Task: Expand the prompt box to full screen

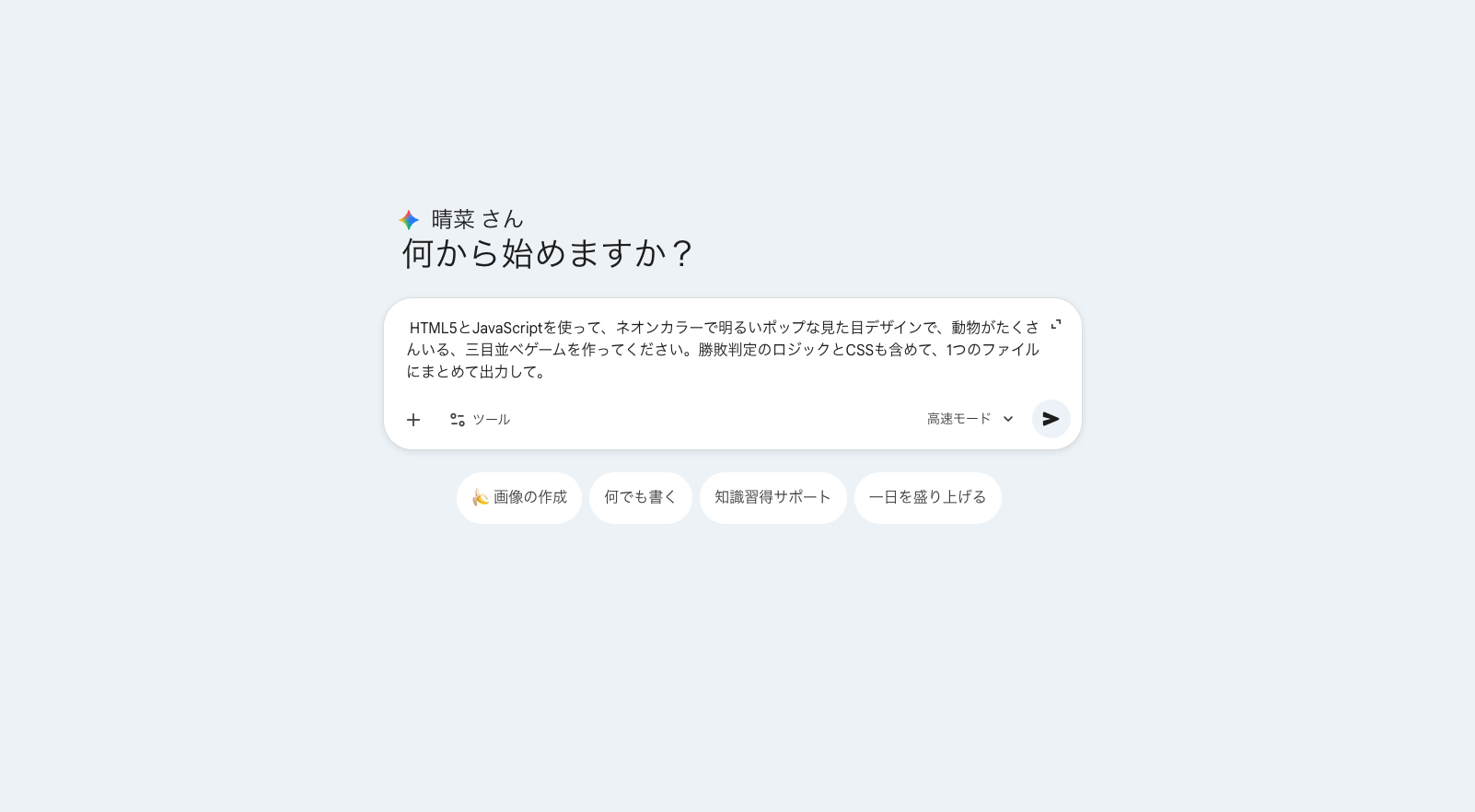Action: coord(1056,324)
